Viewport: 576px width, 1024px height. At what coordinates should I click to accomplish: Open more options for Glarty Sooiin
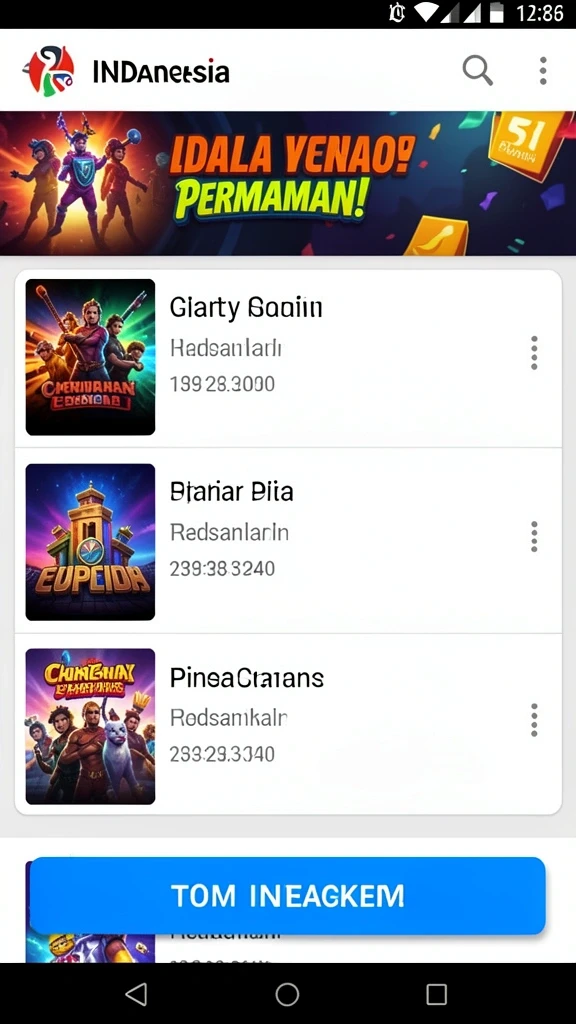click(534, 353)
